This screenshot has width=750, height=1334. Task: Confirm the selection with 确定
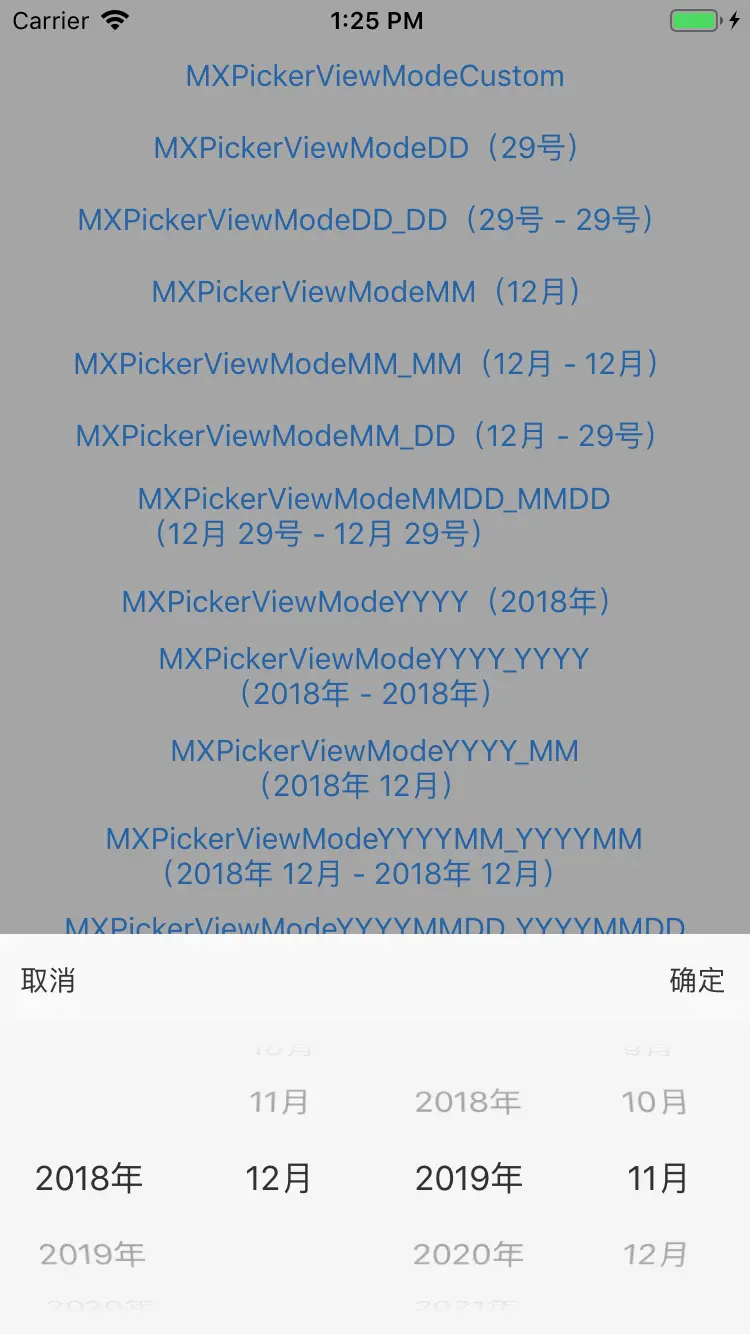tap(697, 980)
